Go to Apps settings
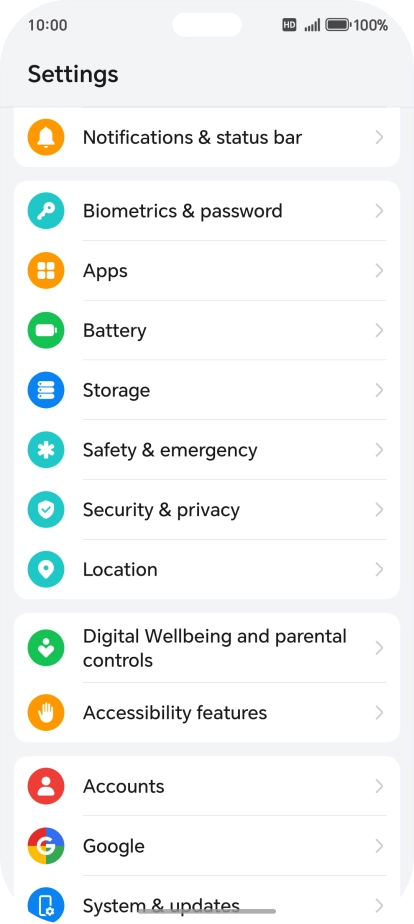Screen dimensions: 414x924 click(207, 271)
